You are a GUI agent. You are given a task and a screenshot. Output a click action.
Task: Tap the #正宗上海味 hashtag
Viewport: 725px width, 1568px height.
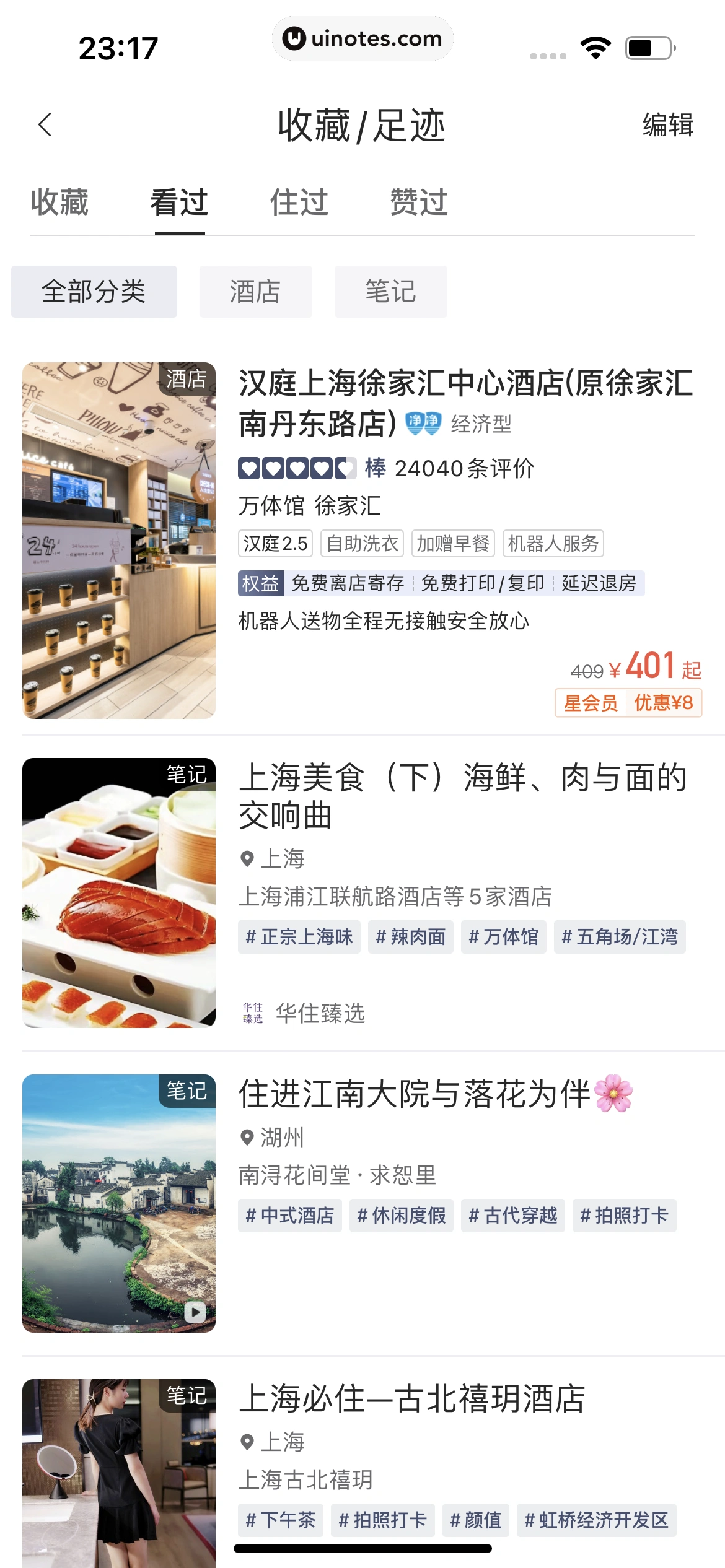(x=299, y=937)
